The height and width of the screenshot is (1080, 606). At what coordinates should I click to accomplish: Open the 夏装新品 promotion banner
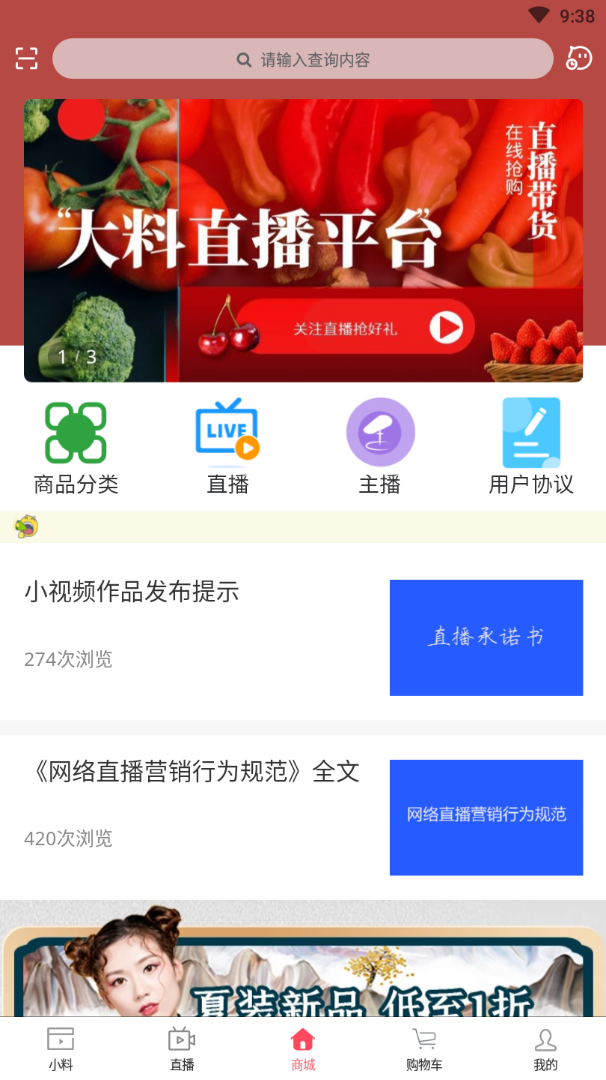click(303, 962)
